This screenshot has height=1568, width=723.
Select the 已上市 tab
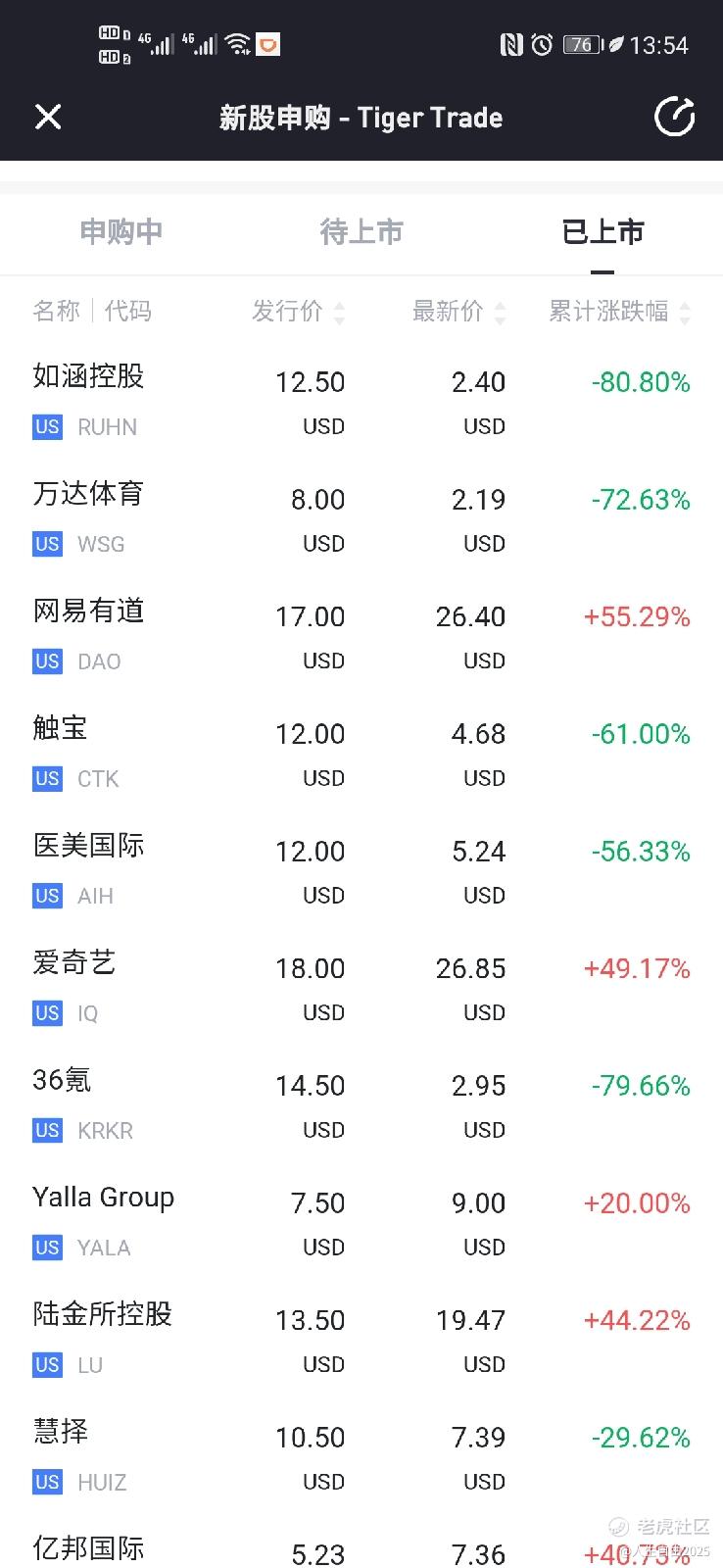(x=602, y=232)
